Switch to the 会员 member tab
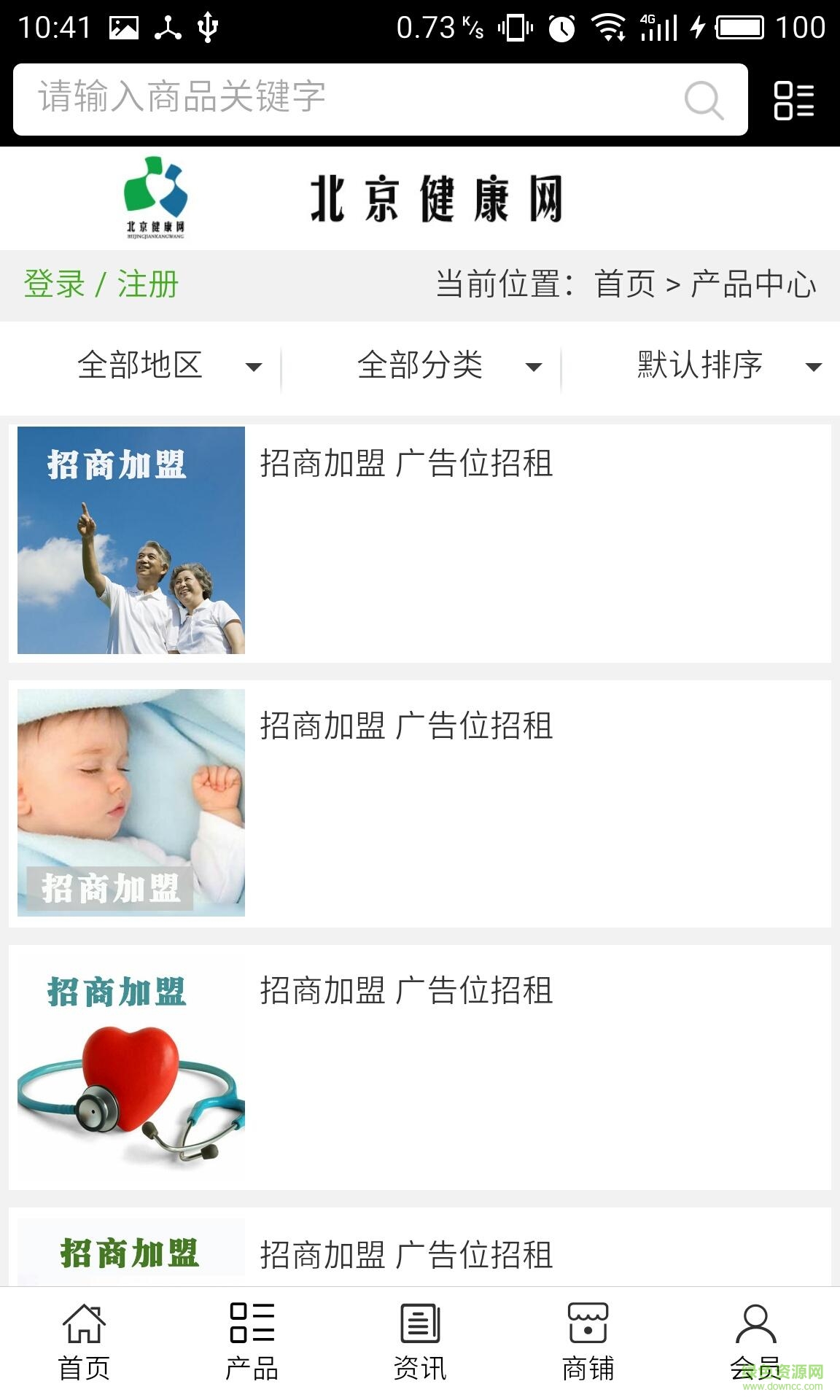The image size is (840, 1400). click(x=755, y=1342)
